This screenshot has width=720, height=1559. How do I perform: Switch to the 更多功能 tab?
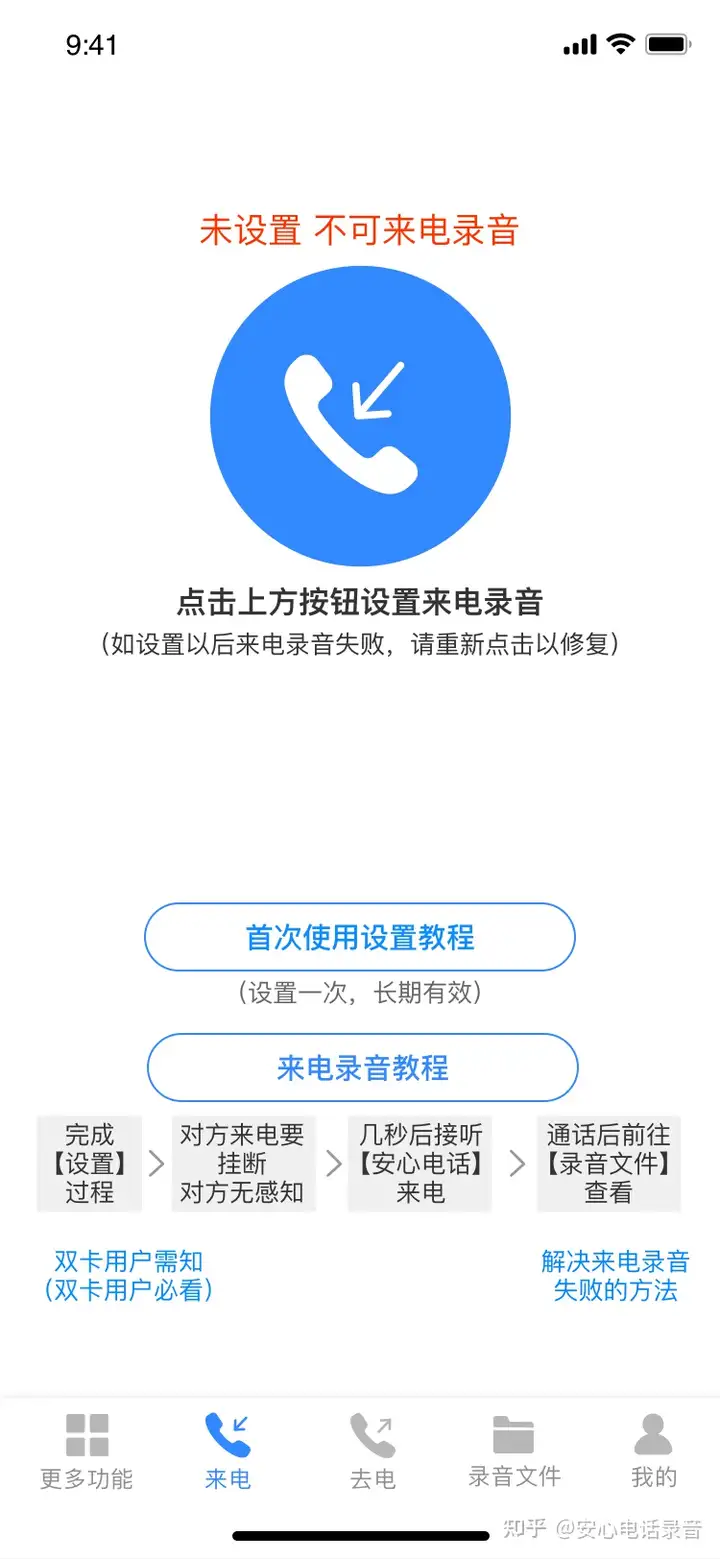click(x=87, y=1451)
